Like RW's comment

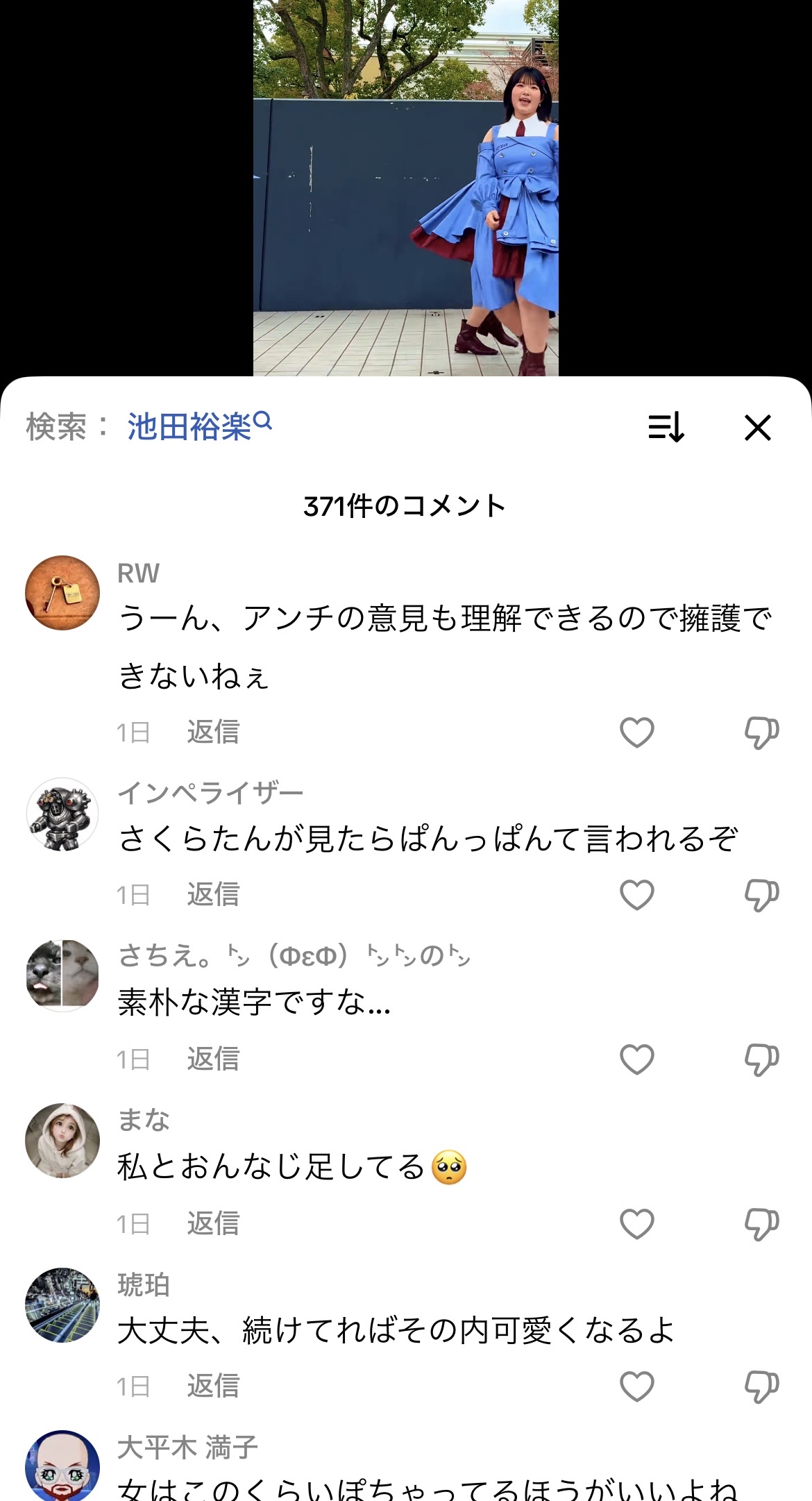pos(636,732)
